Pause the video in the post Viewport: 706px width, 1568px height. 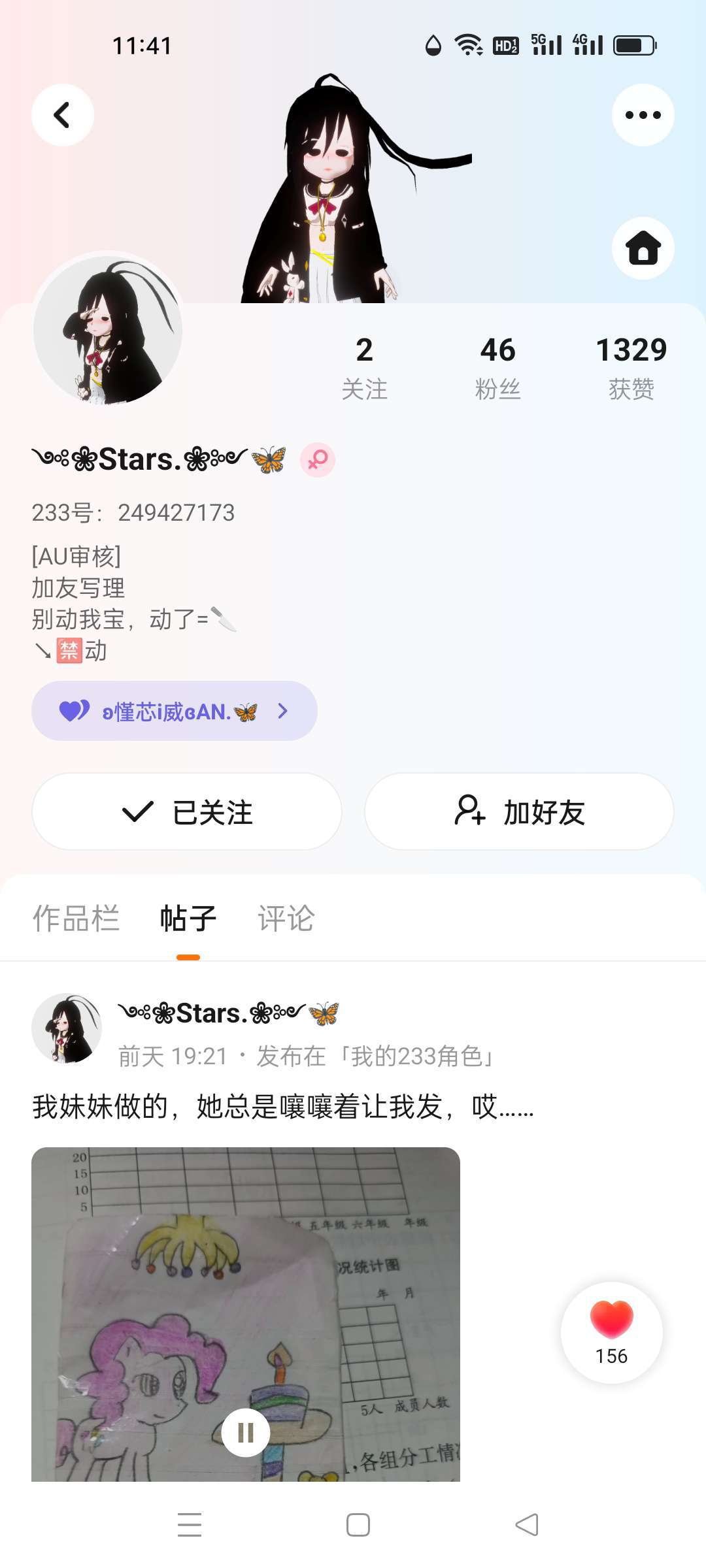(246, 1433)
